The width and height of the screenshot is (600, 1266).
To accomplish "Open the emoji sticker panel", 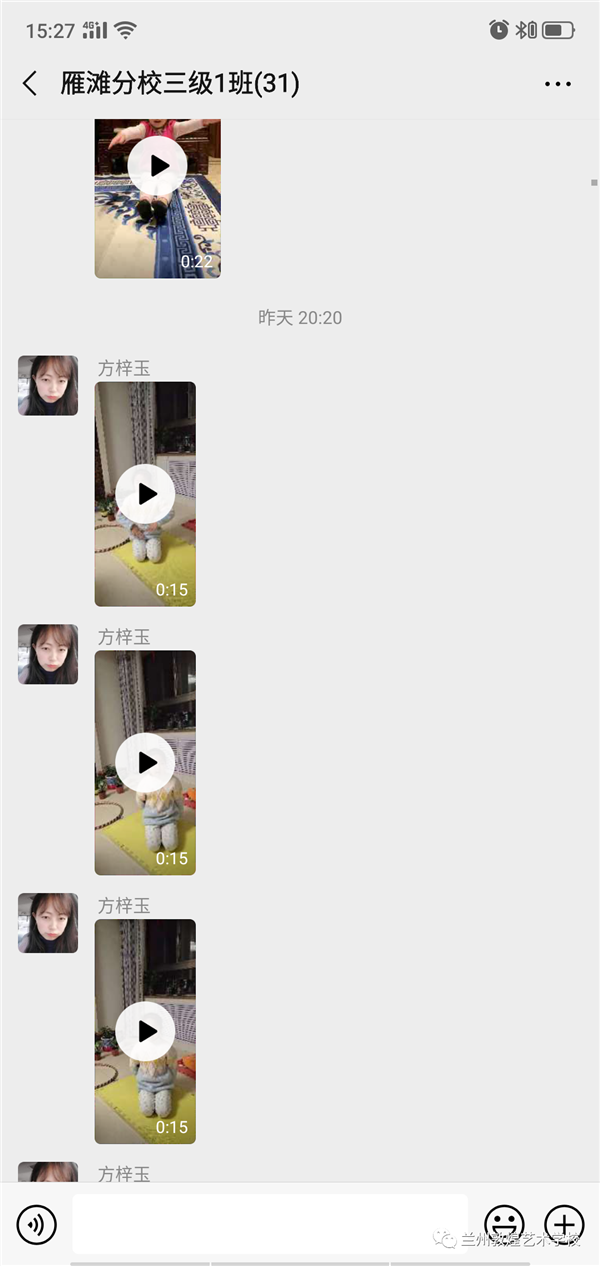I will (x=504, y=1224).
